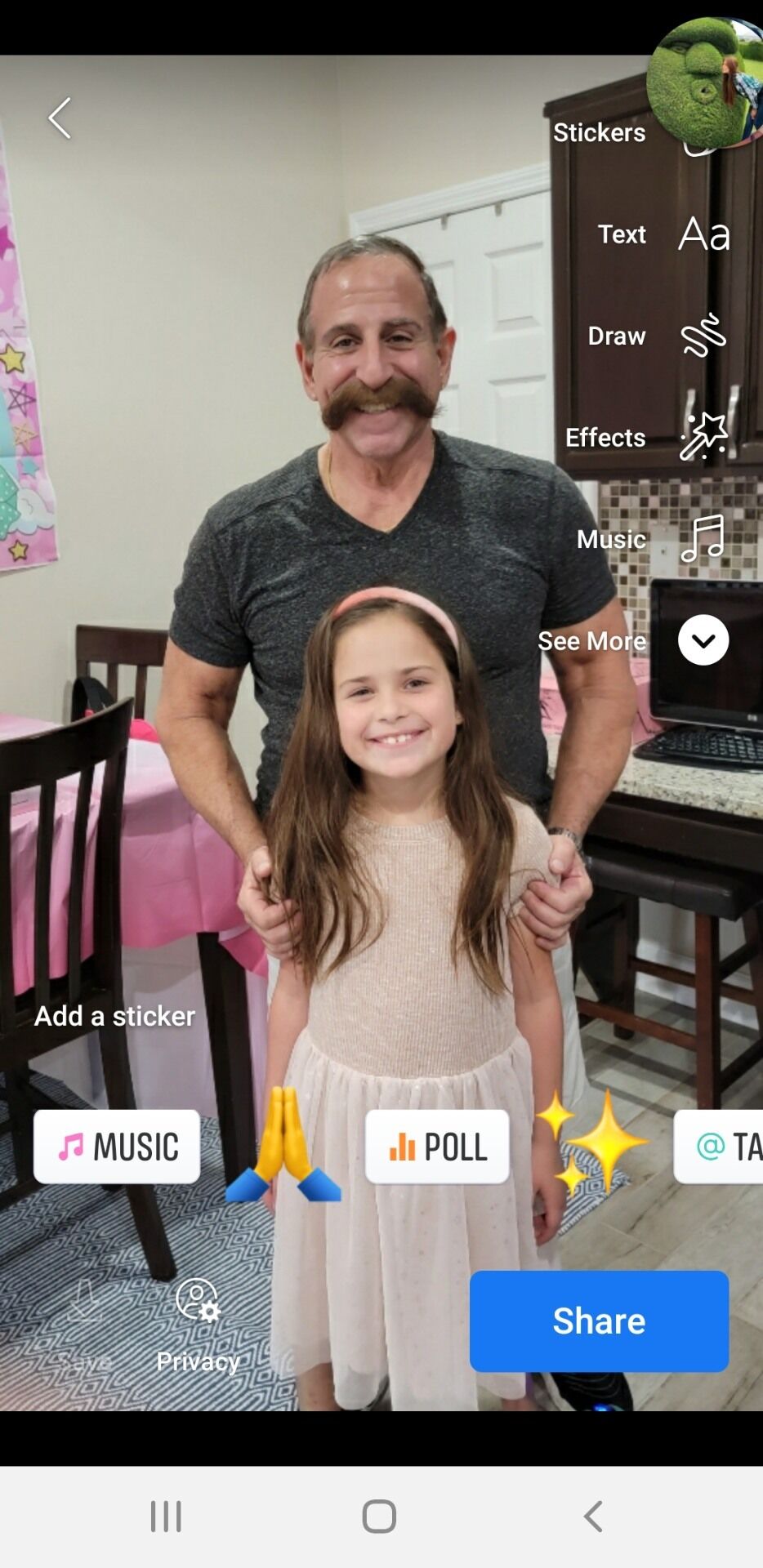Add the sparkles emoji sticker
Viewport: 763px width, 1568px height.
click(x=591, y=1141)
